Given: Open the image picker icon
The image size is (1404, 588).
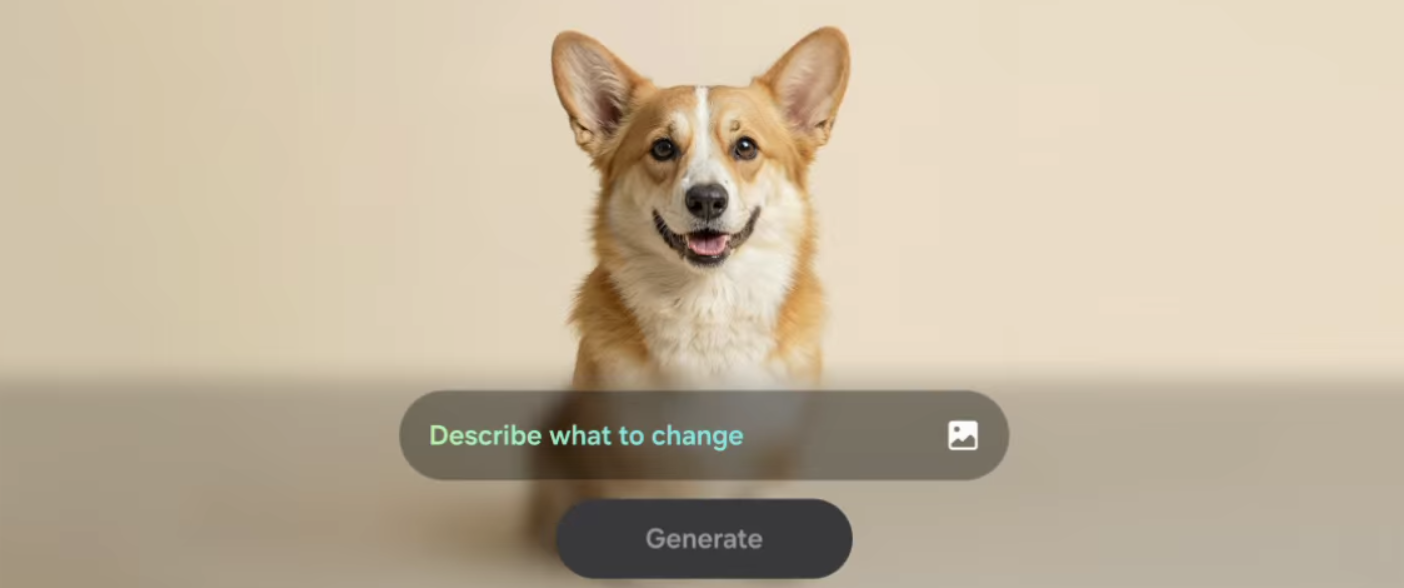Looking at the screenshot, I should click(962, 436).
